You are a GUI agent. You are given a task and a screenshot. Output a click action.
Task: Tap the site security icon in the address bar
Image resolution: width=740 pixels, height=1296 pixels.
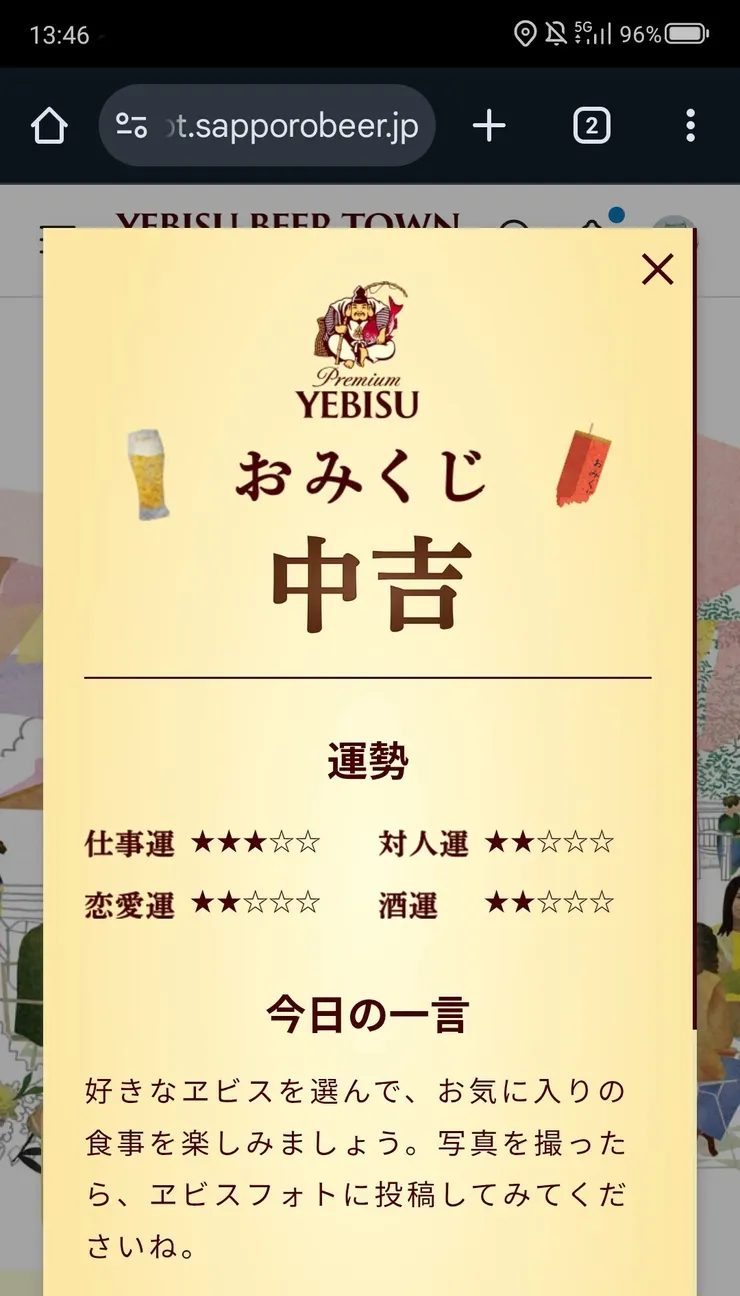[x=132, y=125]
